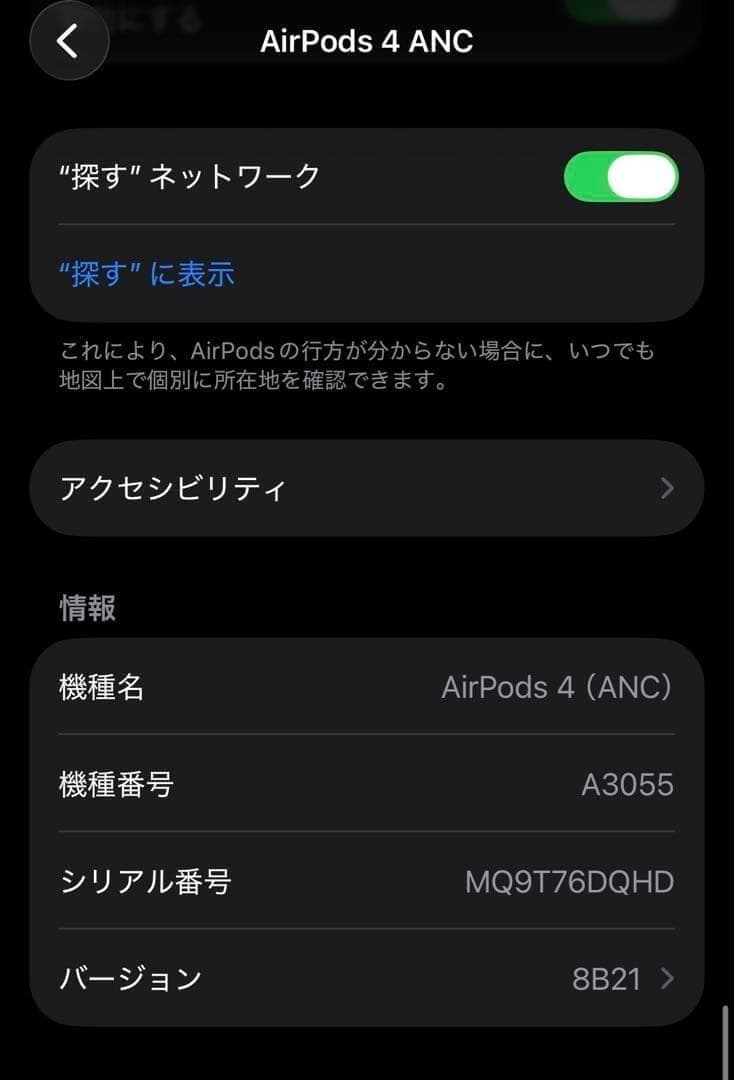The width and height of the screenshot is (734, 1080).
Task: Expand the アクセシビリティ options page
Action: click(366, 488)
